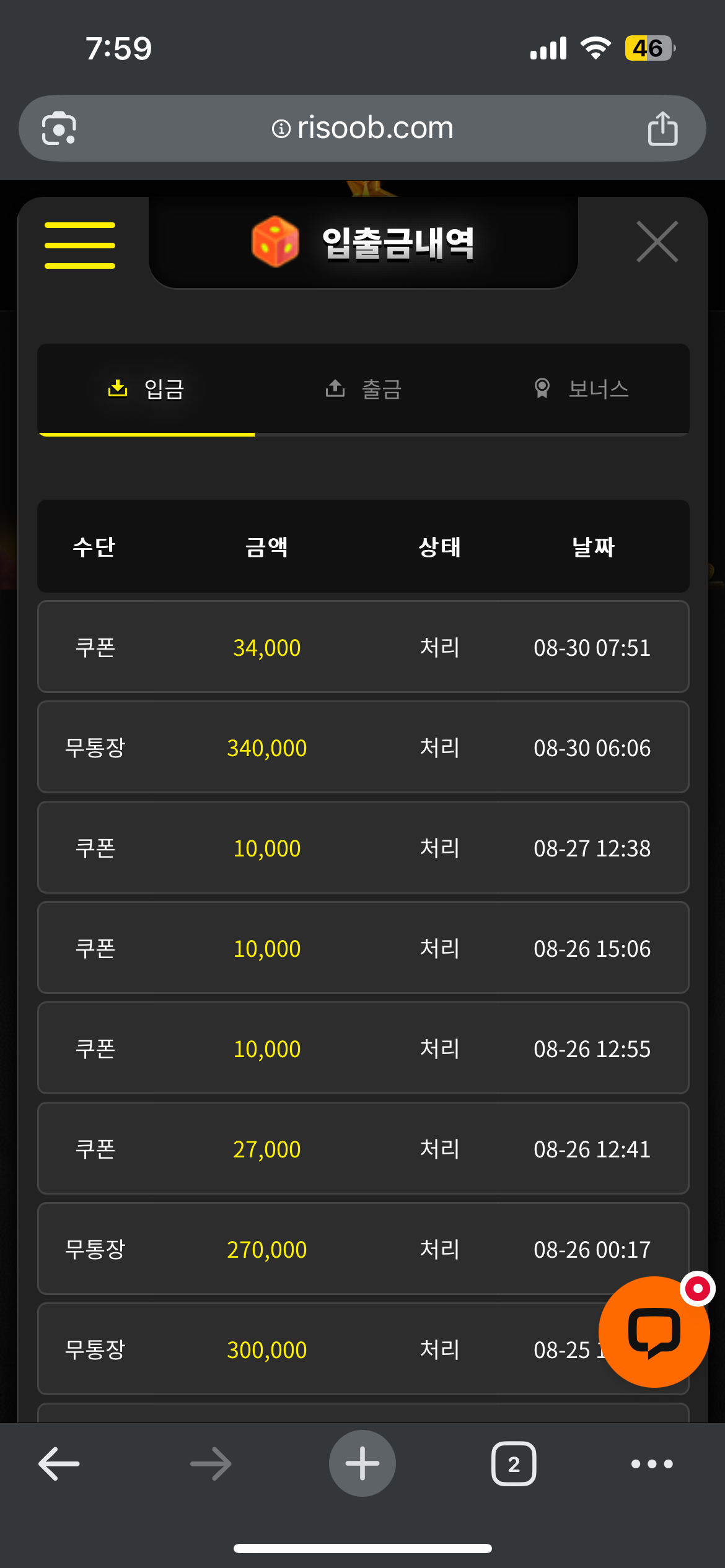This screenshot has height=1568, width=725.
Task: Switch to the 보너스 tab
Action: (581, 389)
